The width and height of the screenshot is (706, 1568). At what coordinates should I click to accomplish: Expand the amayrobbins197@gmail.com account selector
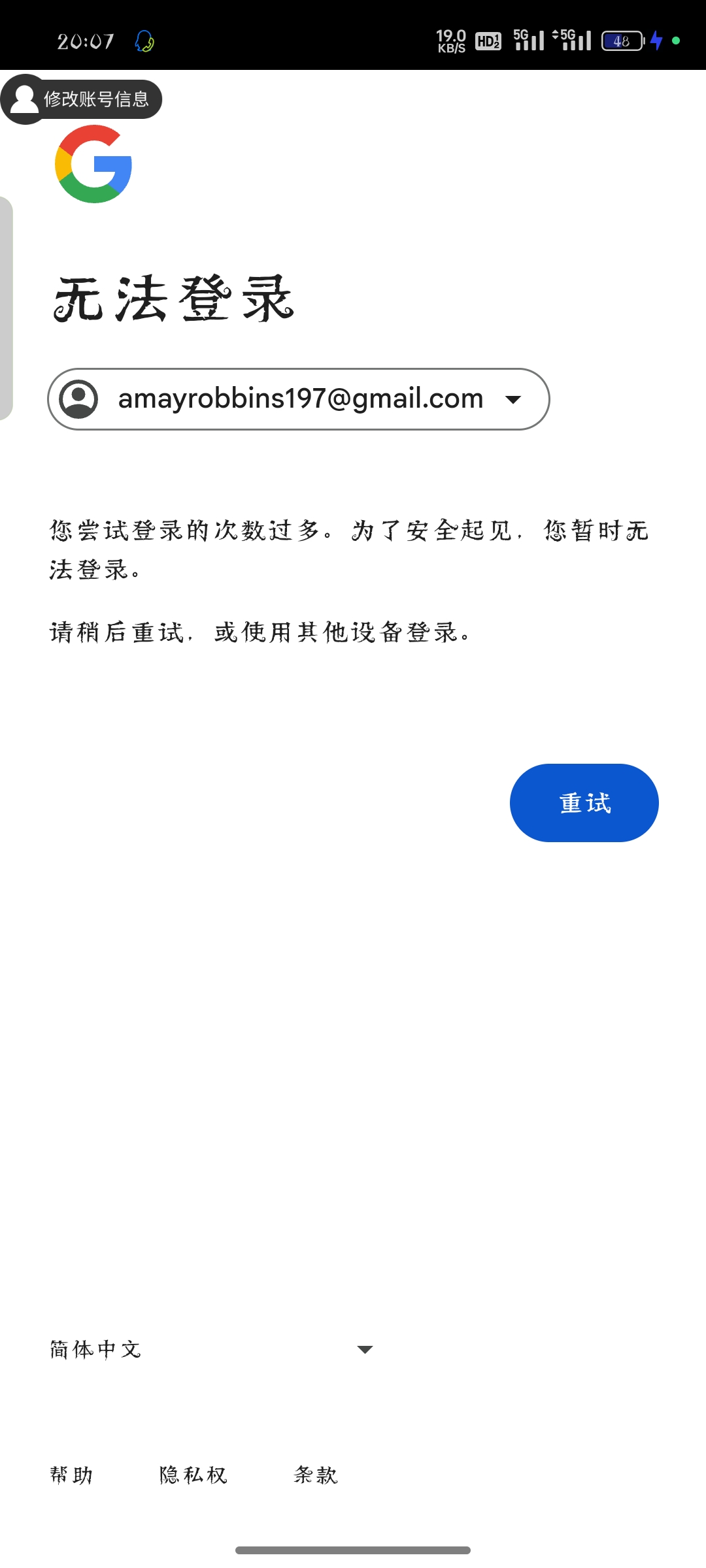(299, 399)
